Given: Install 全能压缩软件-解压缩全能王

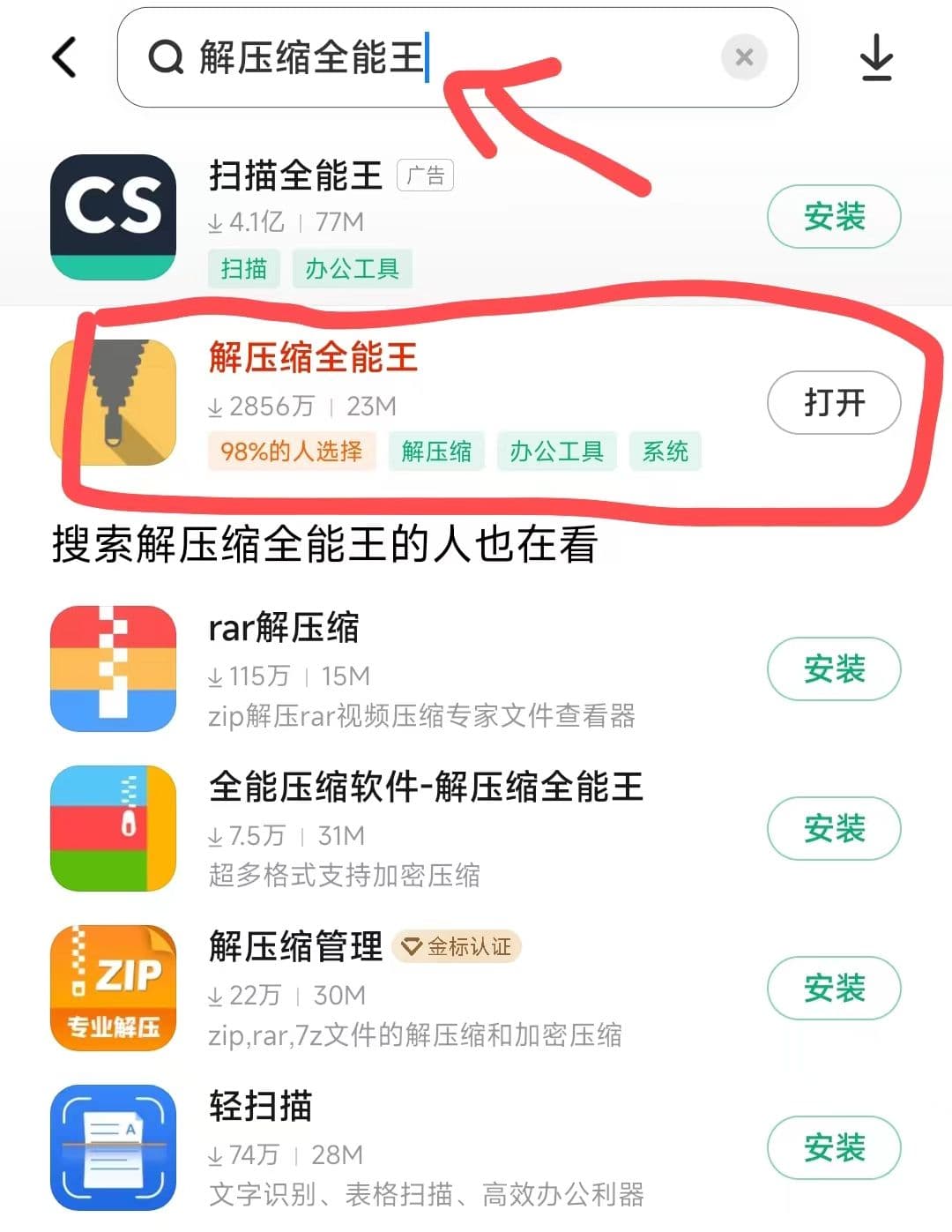Looking at the screenshot, I should [x=833, y=829].
